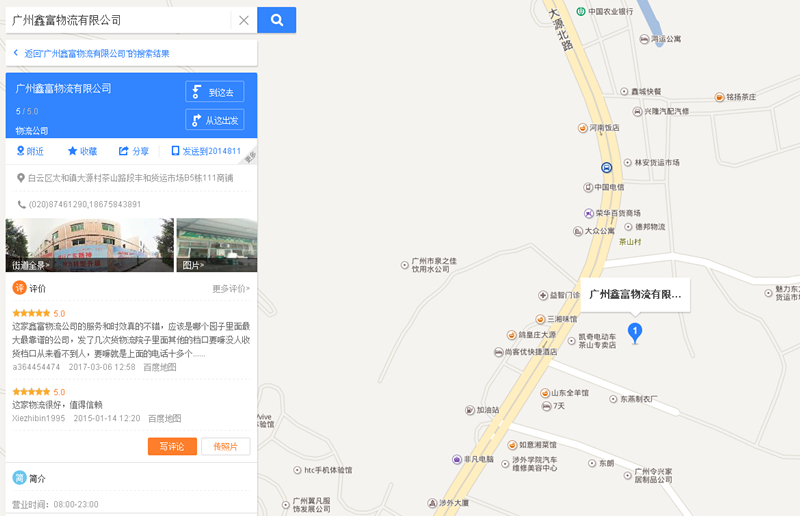The width and height of the screenshot is (800, 516).
Task: Save this place with 收藏
Action: click(x=82, y=152)
